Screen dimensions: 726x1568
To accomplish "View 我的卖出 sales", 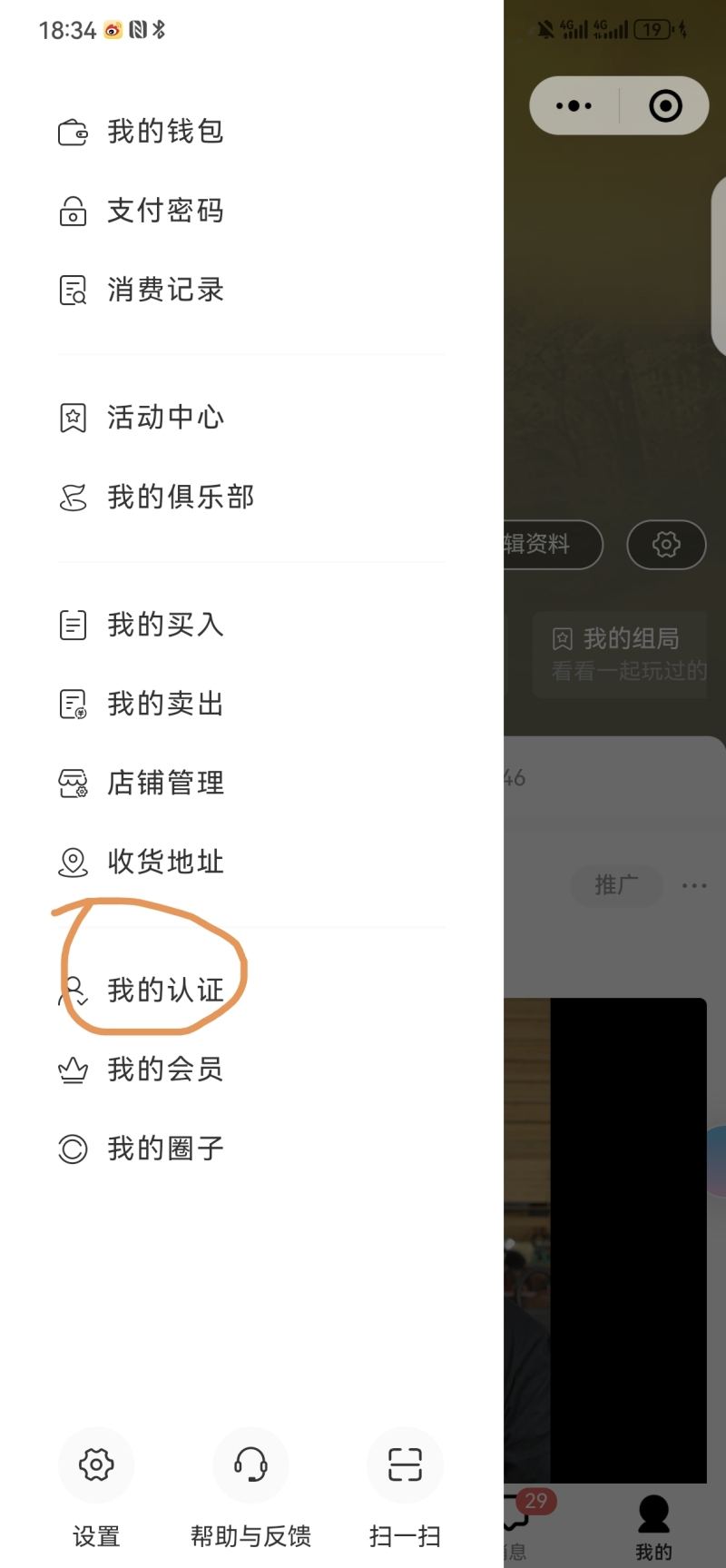I will click(x=163, y=704).
